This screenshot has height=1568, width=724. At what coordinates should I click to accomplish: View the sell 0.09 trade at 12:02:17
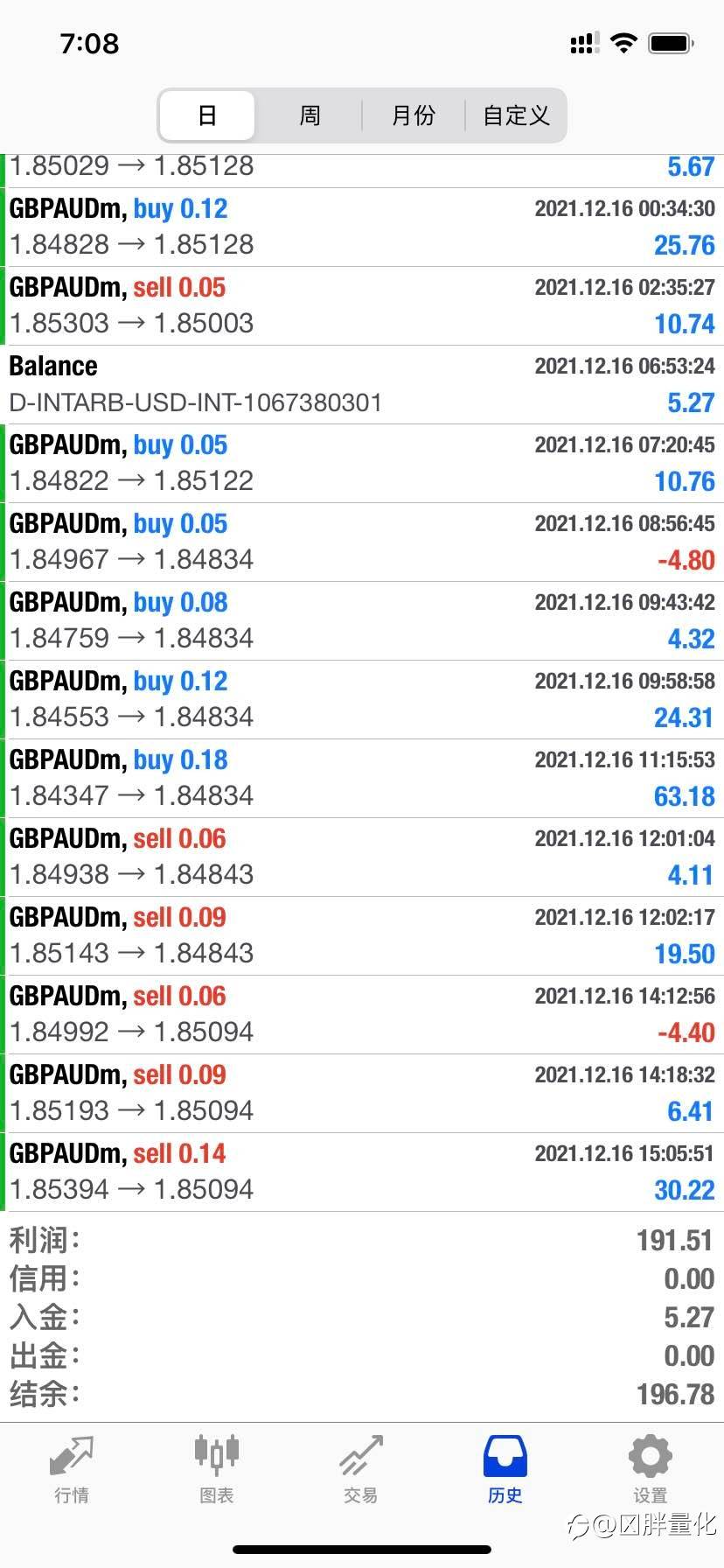click(362, 935)
